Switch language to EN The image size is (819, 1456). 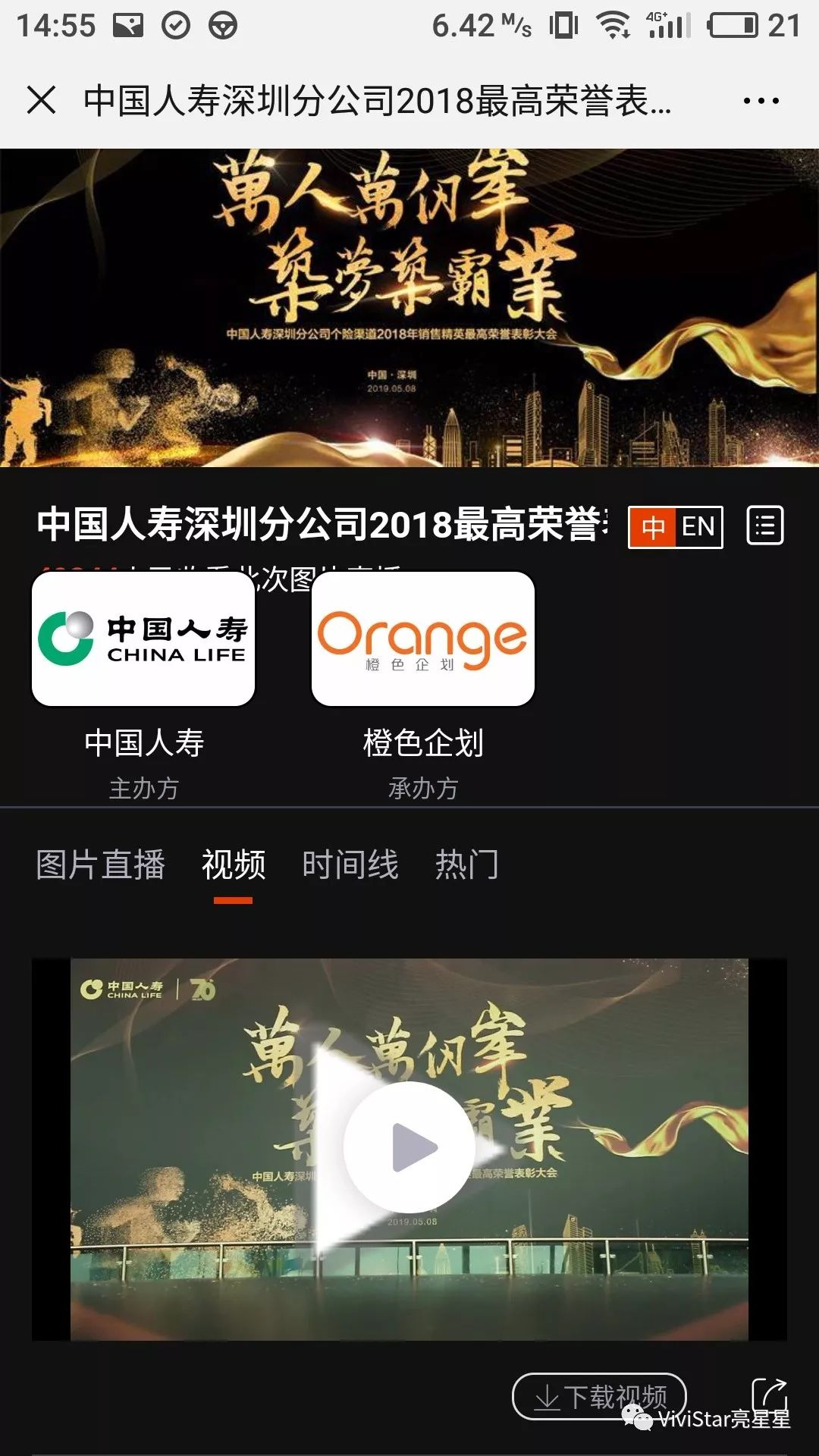(698, 526)
